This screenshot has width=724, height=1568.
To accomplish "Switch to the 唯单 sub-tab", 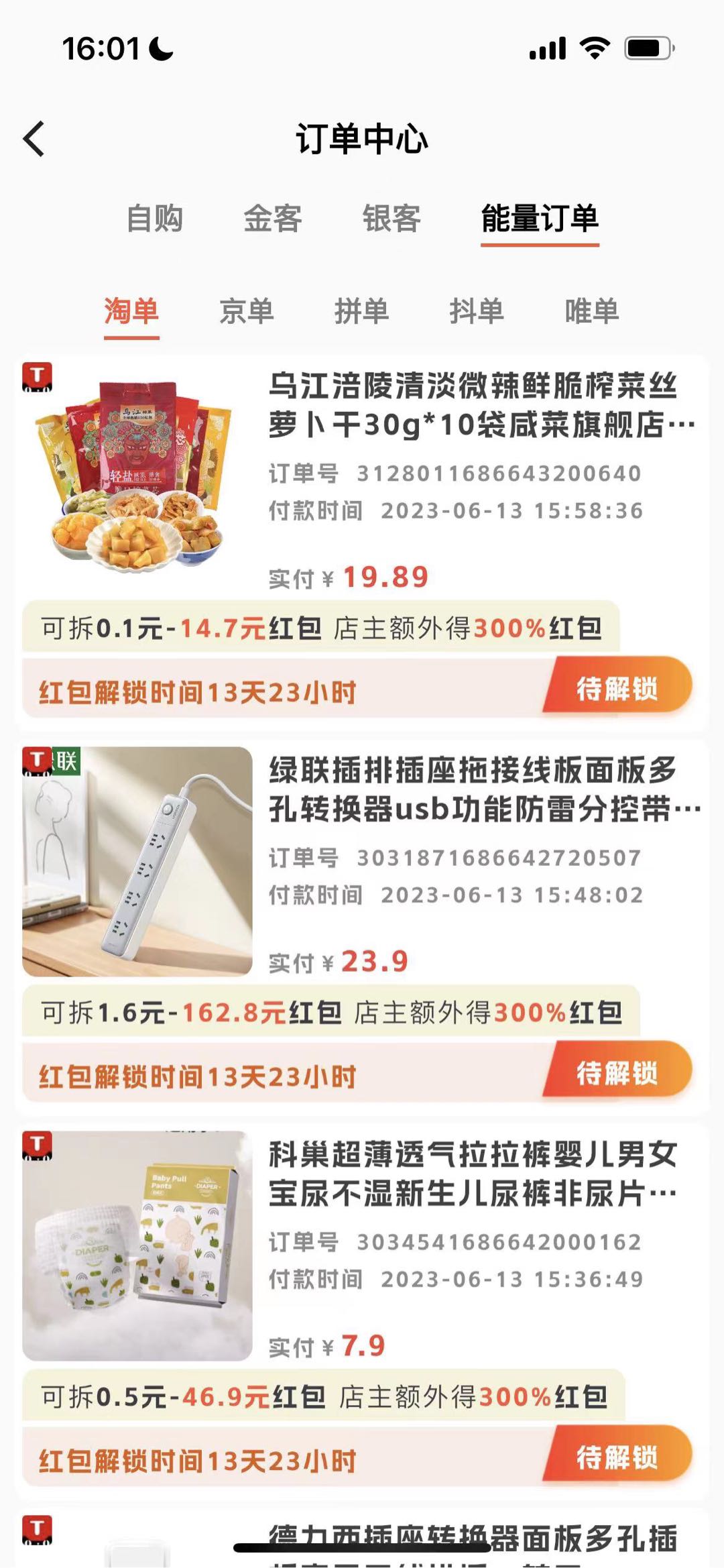I will [592, 311].
